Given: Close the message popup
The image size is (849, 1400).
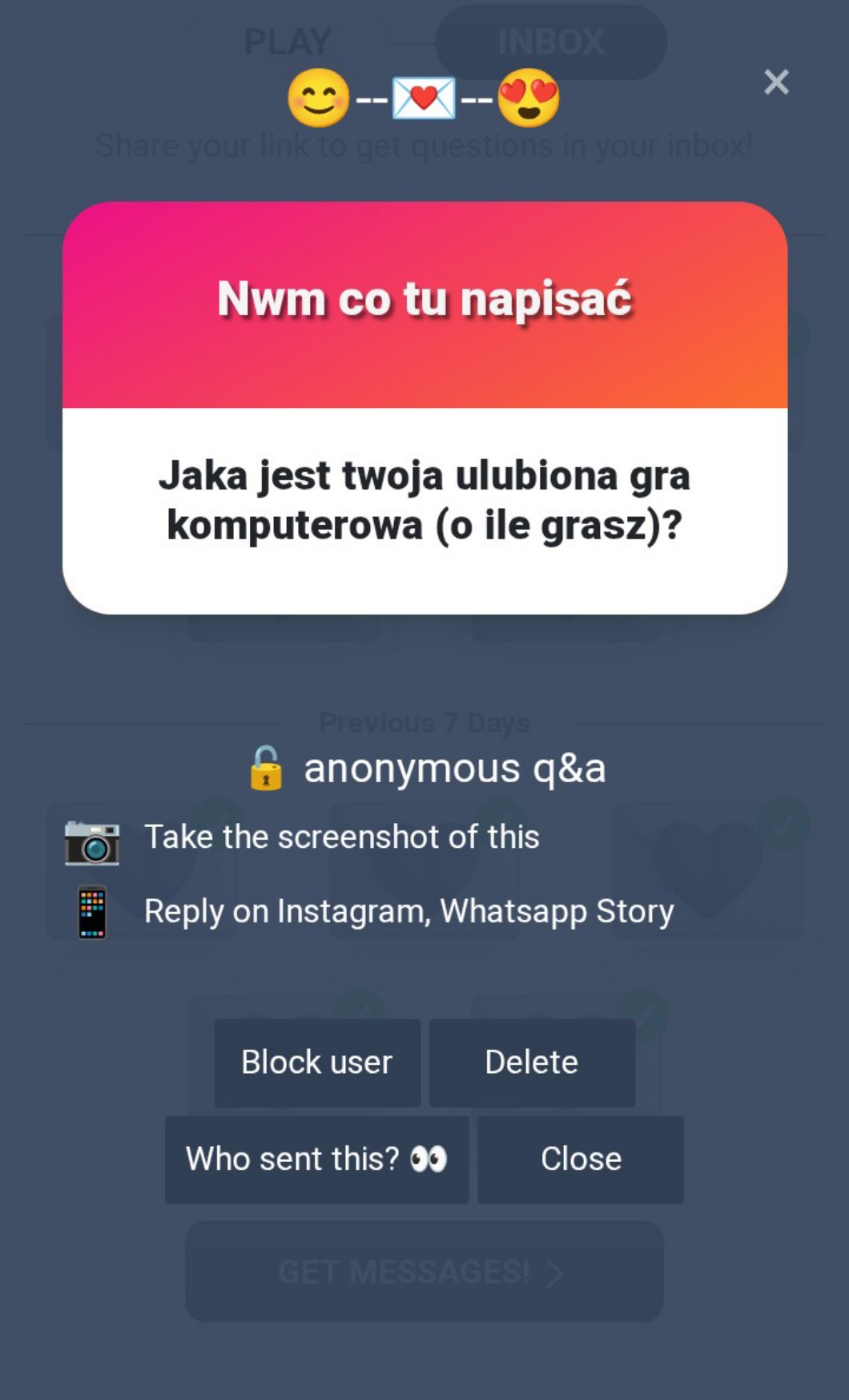Looking at the screenshot, I should (581, 1159).
